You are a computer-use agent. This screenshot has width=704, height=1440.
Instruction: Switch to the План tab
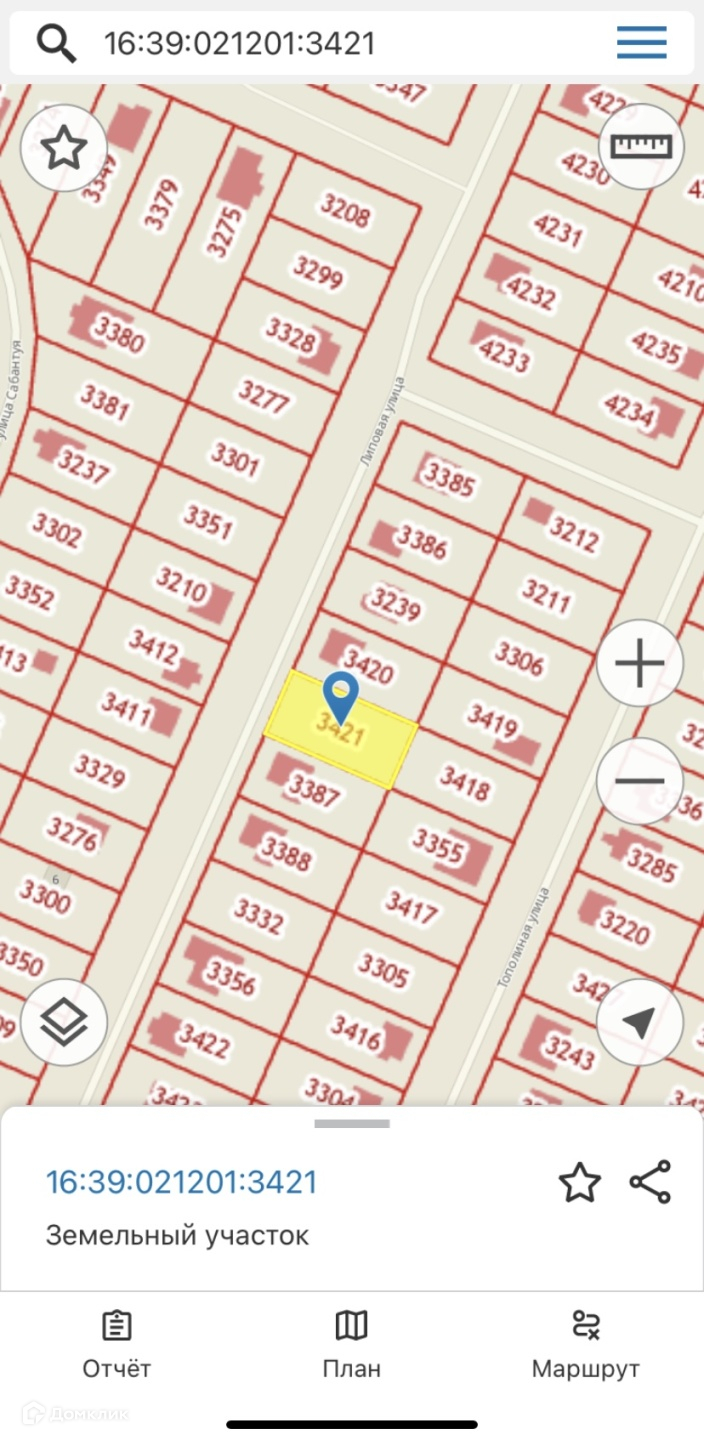352,1345
